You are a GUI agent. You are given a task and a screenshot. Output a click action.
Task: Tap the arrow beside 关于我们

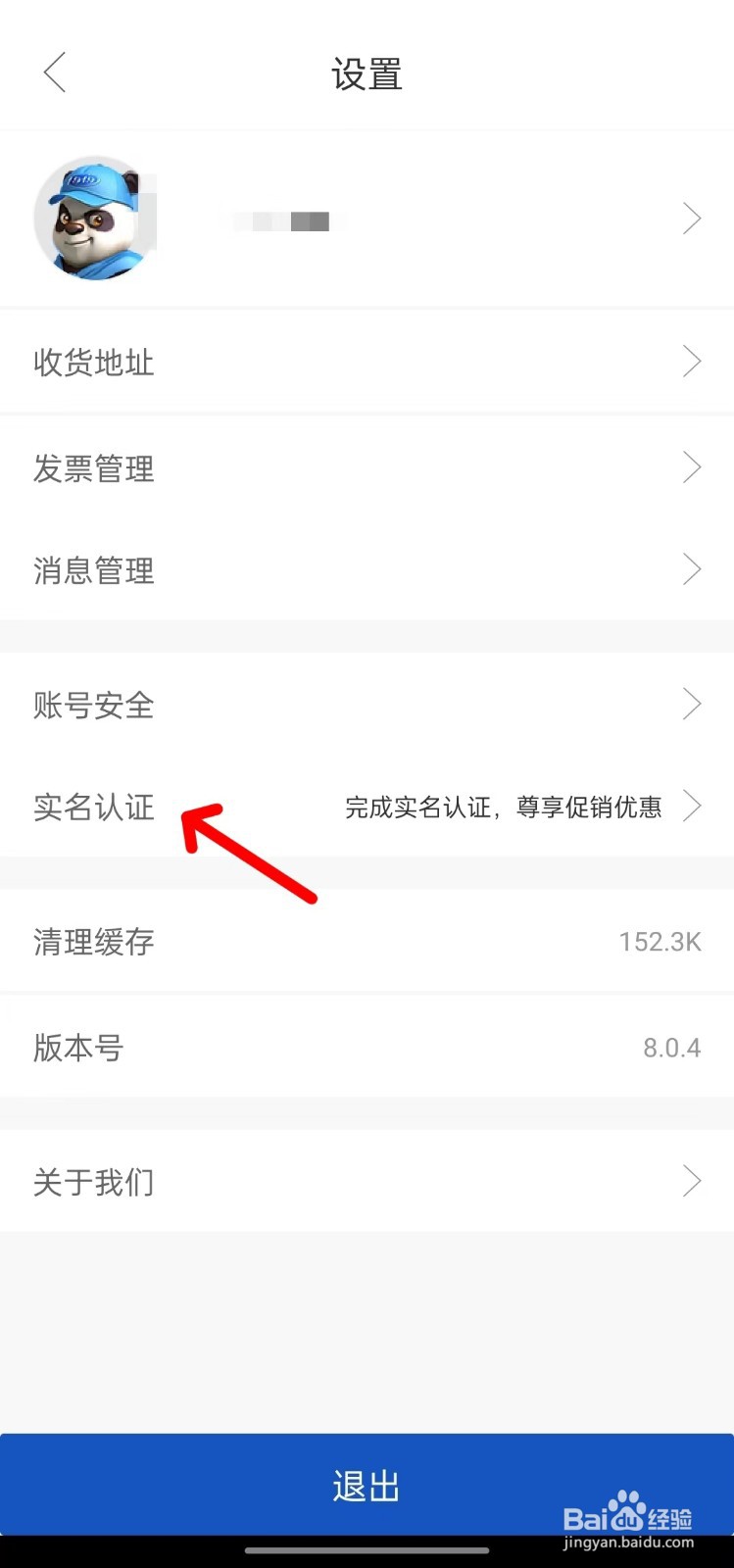click(x=693, y=1181)
